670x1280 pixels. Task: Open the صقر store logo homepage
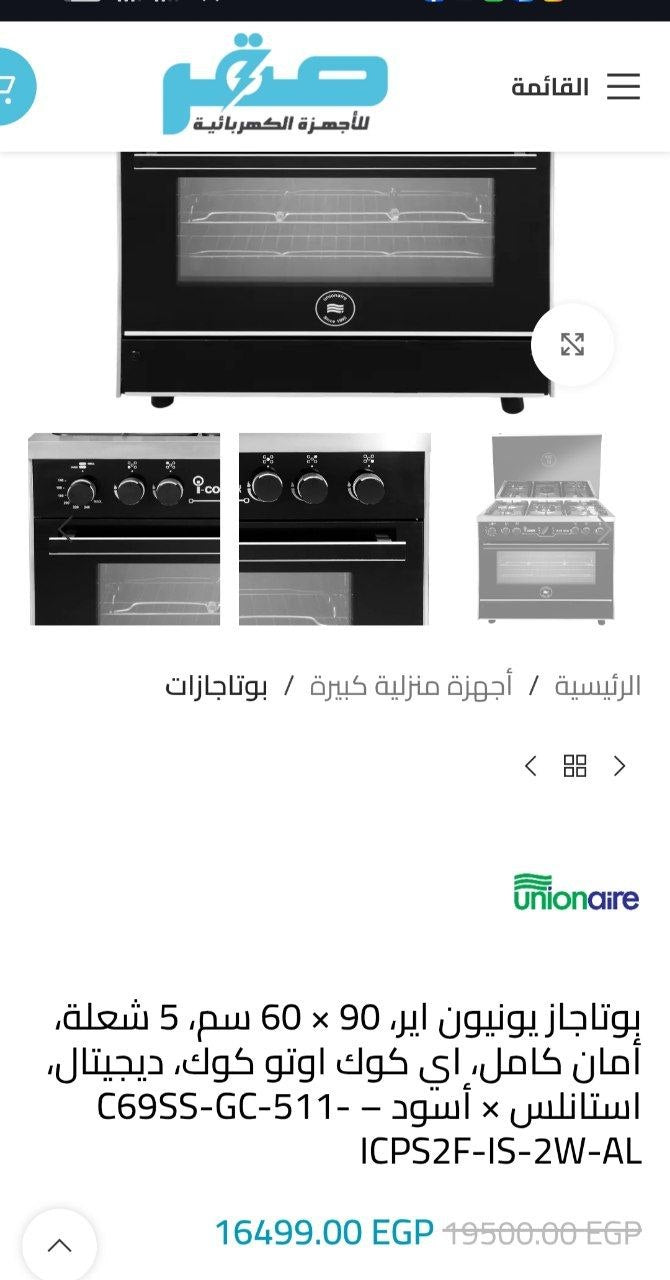click(275, 88)
